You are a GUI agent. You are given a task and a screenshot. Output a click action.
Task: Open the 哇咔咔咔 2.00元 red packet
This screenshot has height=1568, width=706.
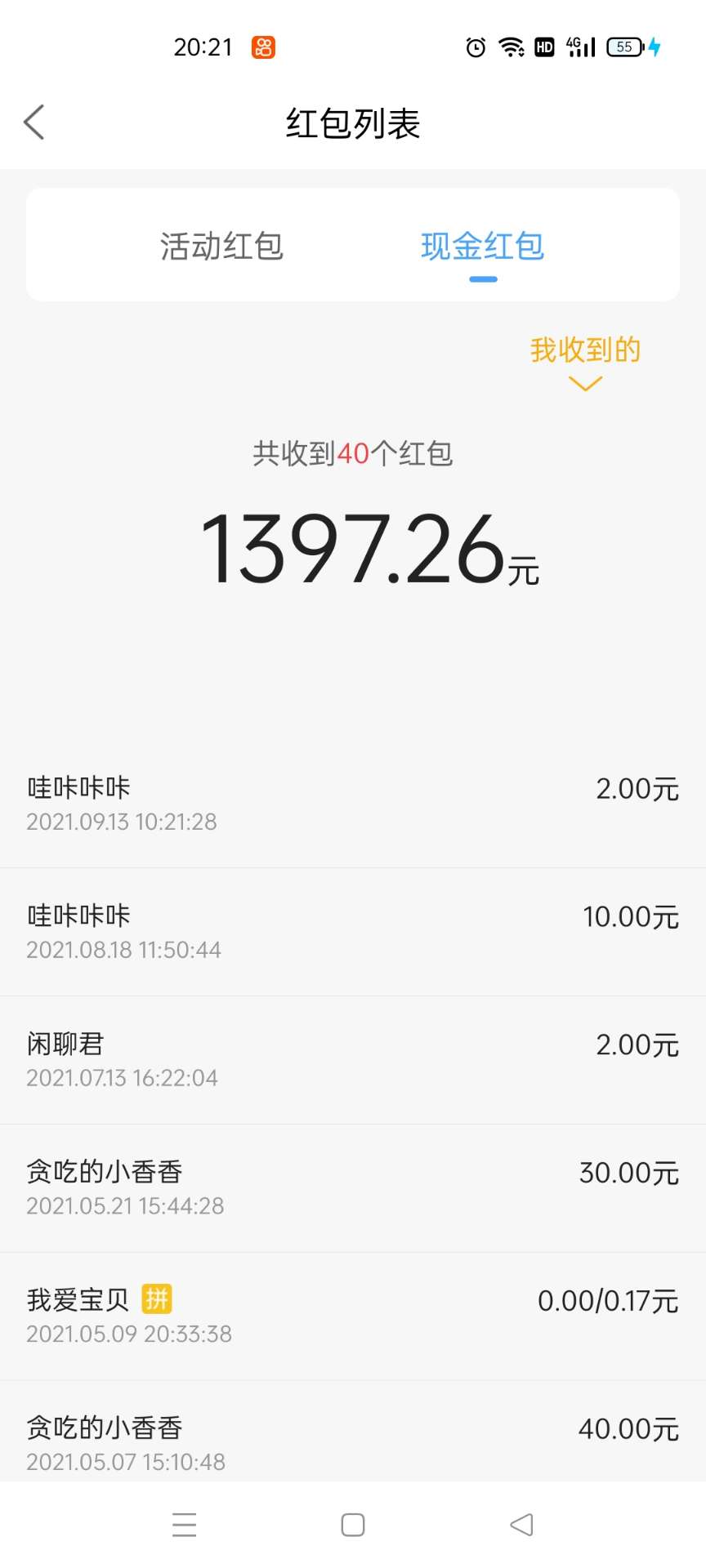click(353, 804)
